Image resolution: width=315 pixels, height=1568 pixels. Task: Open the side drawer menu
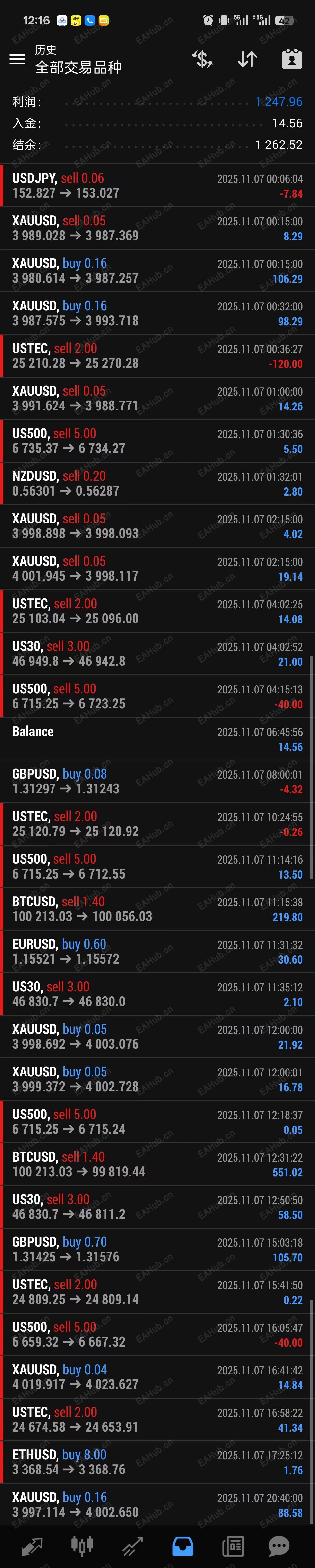coord(17,59)
